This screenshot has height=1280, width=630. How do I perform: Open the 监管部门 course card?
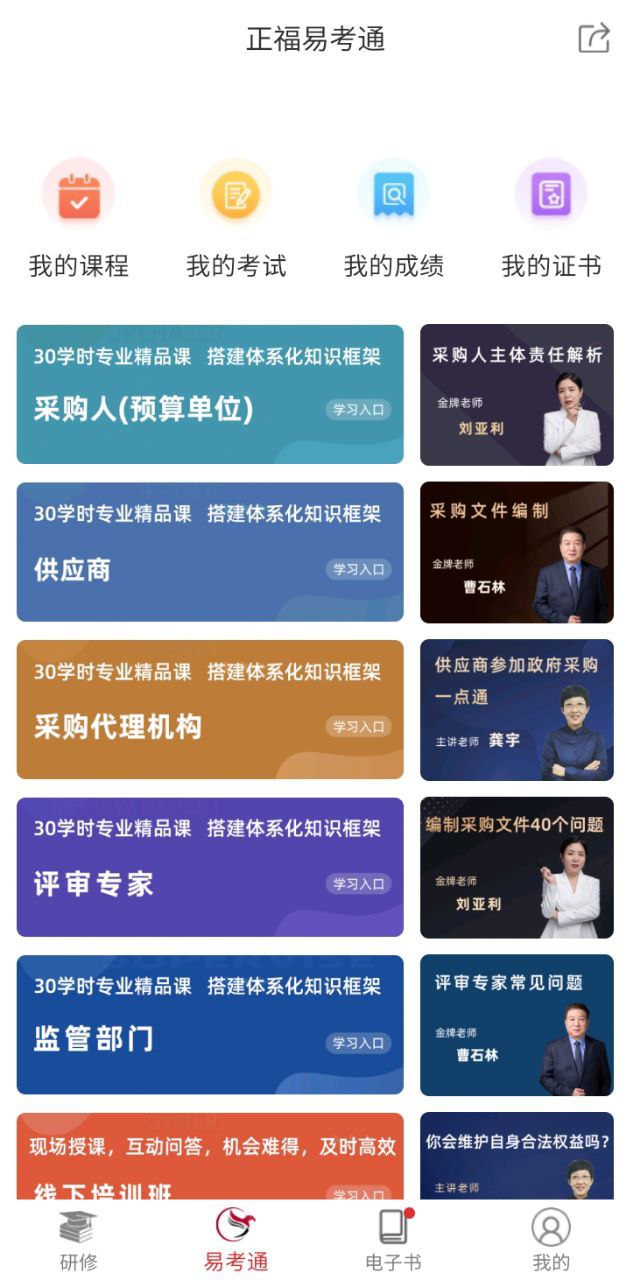tap(210, 1025)
